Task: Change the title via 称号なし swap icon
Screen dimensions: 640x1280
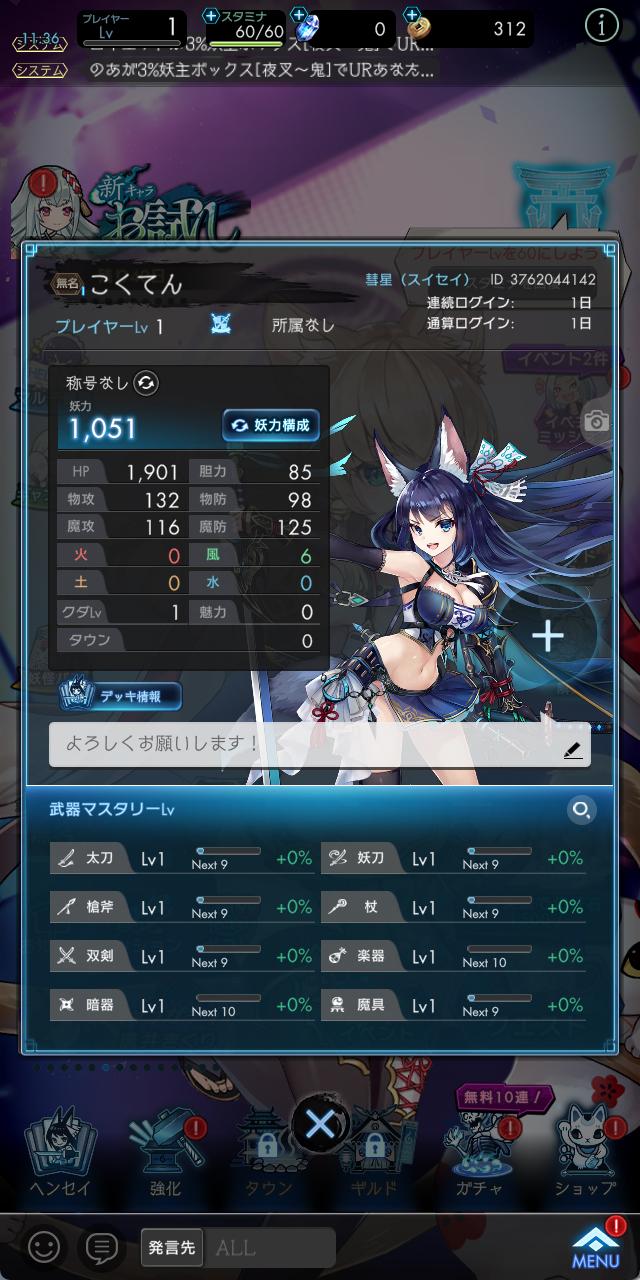Action: point(146,383)
